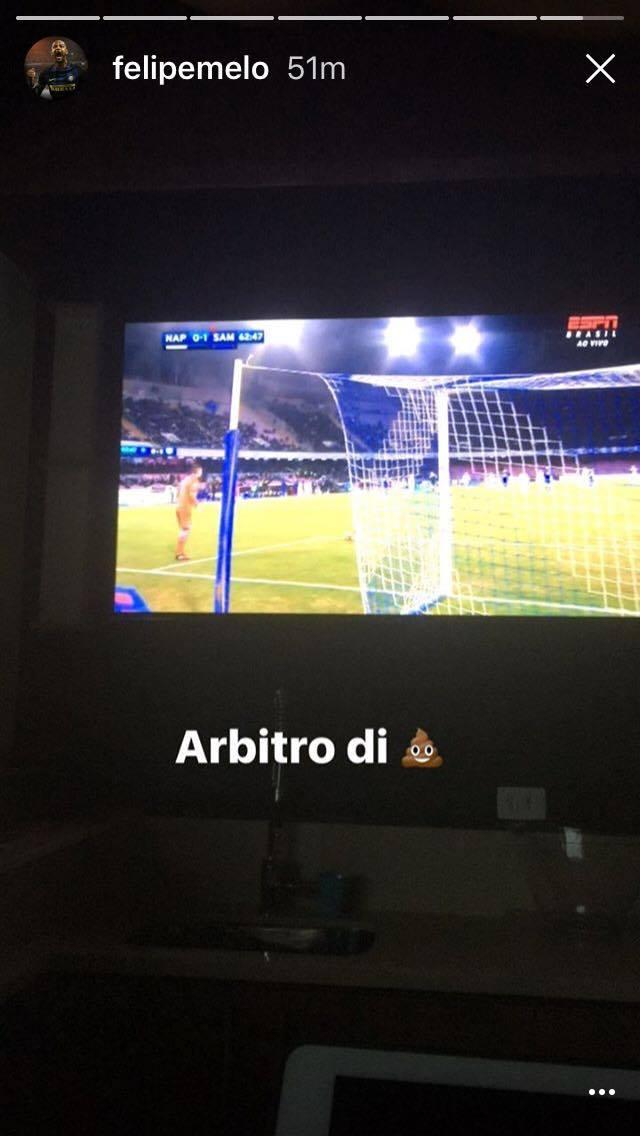This screenshot has width=640, height=1136.
Task: Close the story viewer
Action: coord(600,69)
